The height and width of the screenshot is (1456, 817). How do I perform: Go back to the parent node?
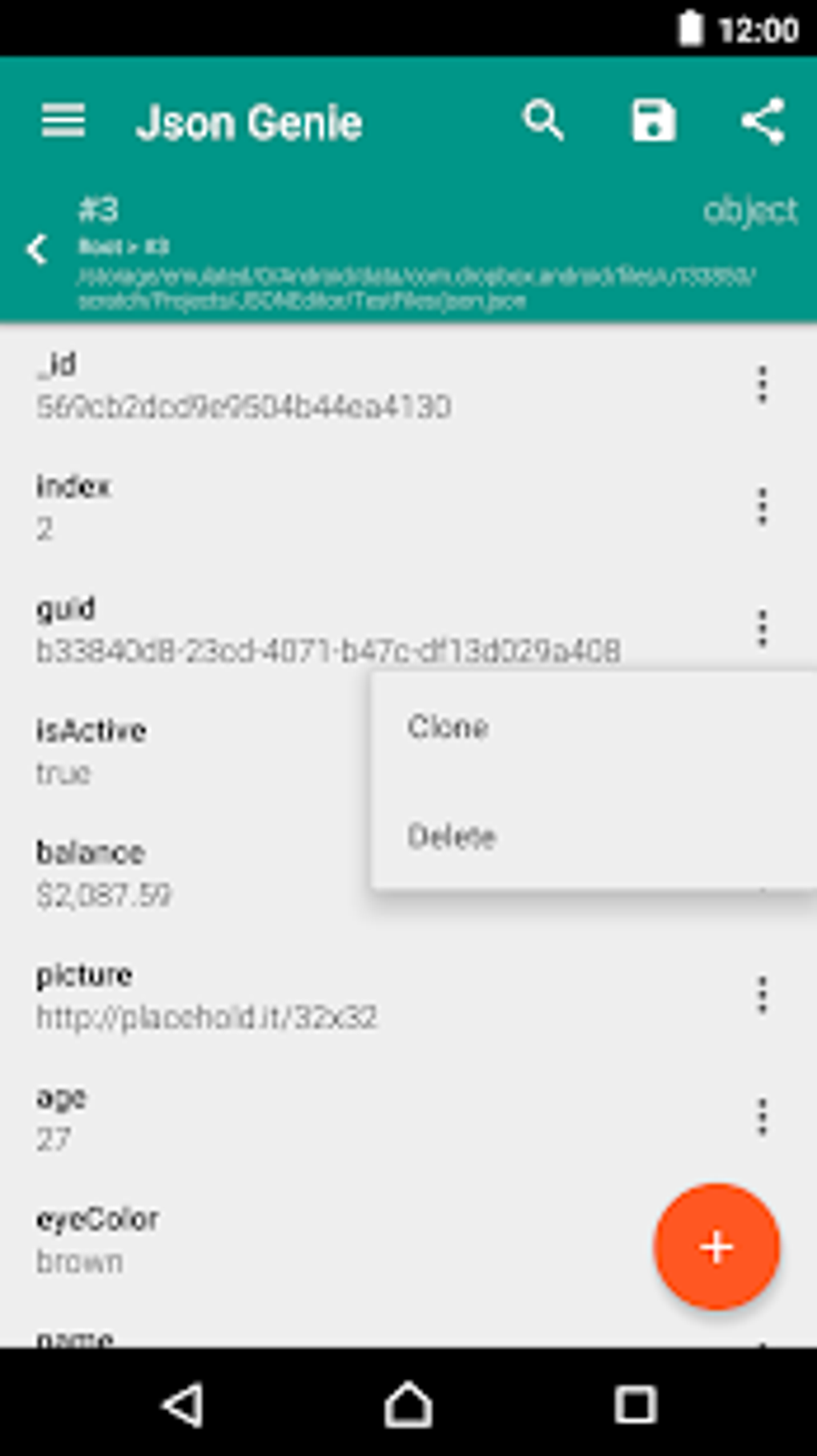[x=37, y=249]
